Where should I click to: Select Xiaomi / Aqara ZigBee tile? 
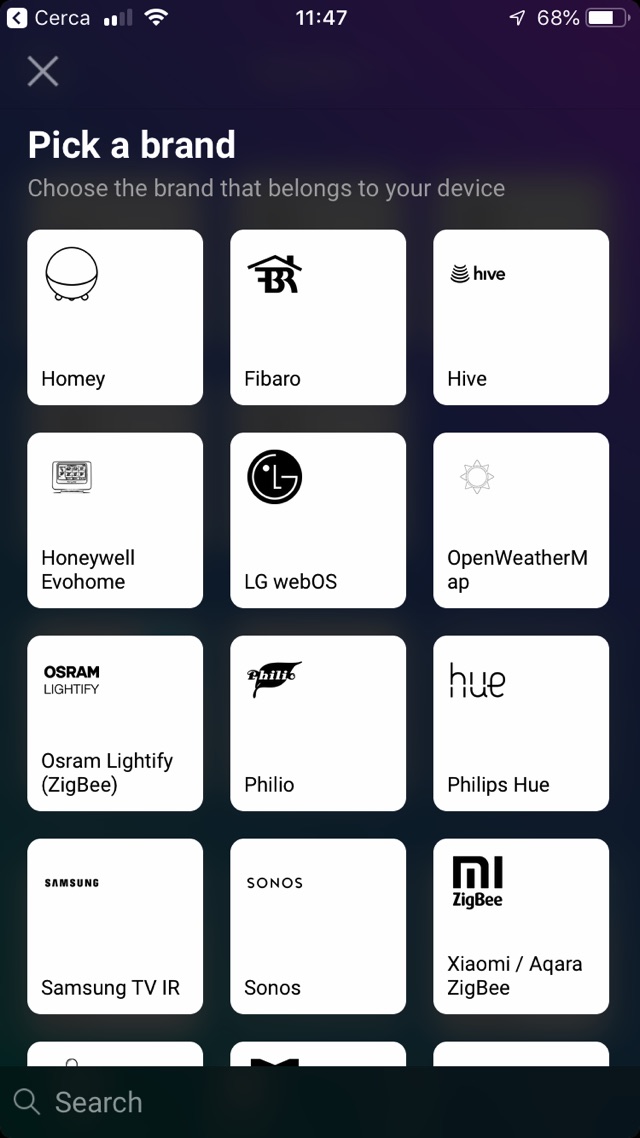tap(521, 926)
